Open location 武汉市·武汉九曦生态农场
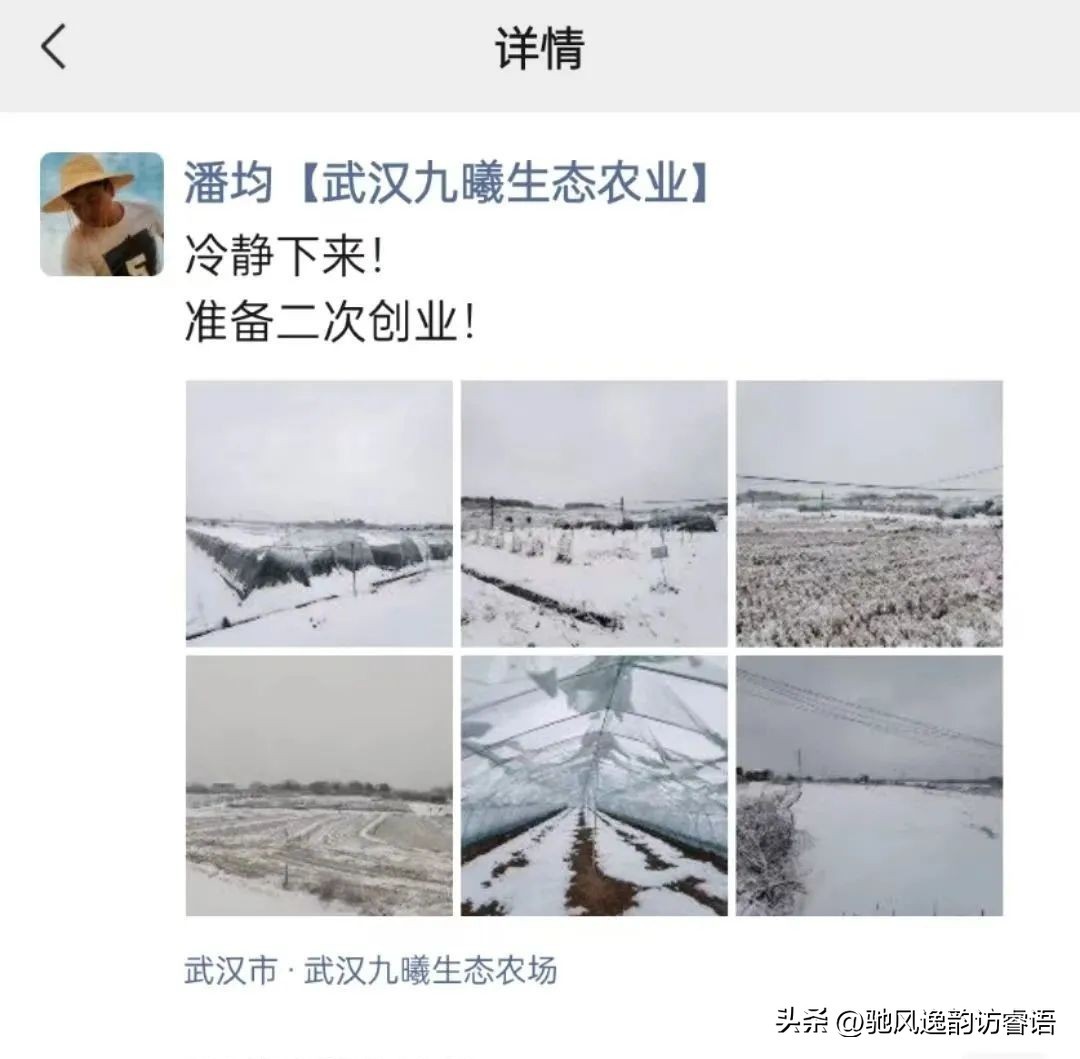The image size is (1080, 1059). [x=371, y=970]
